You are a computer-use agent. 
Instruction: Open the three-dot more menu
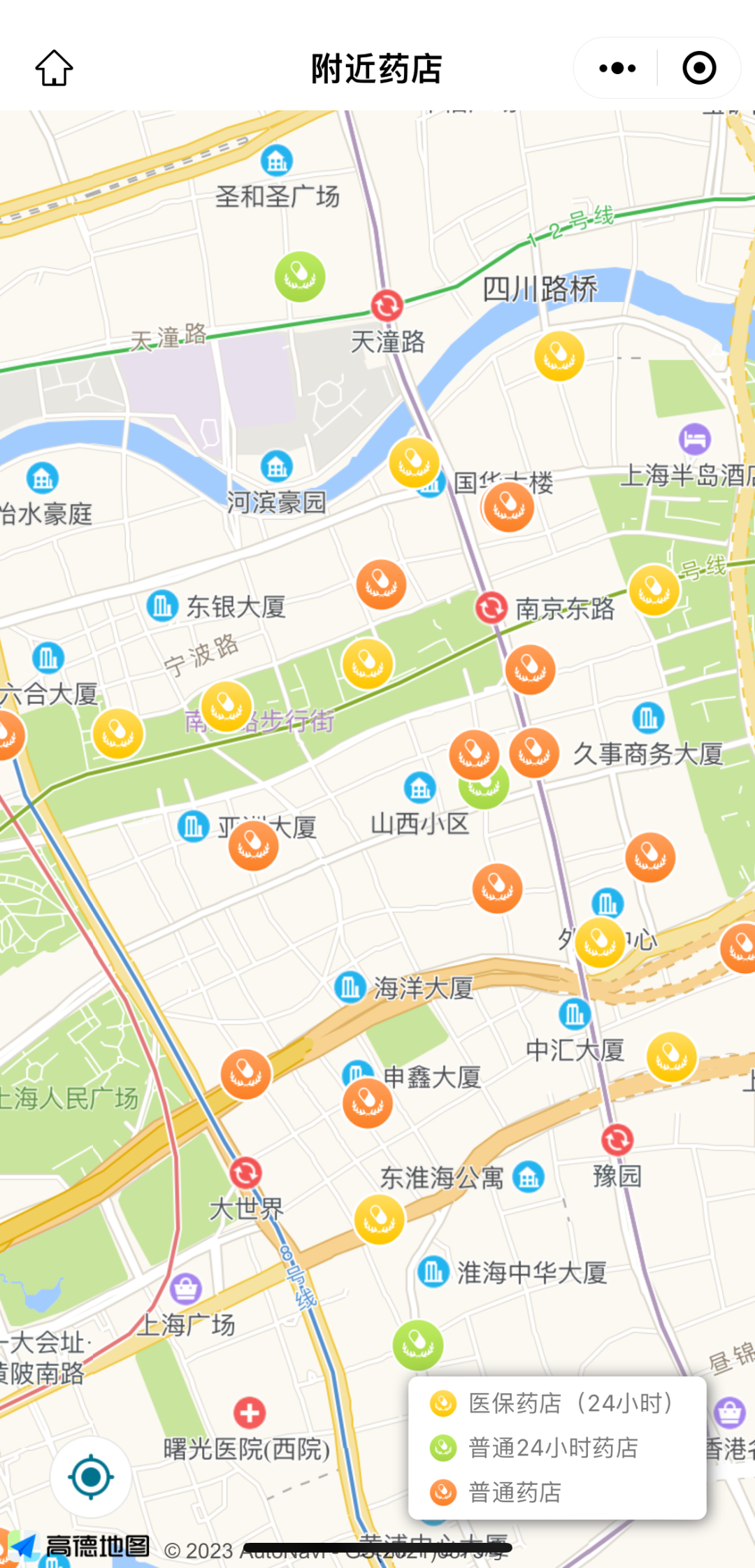[617, 68]
